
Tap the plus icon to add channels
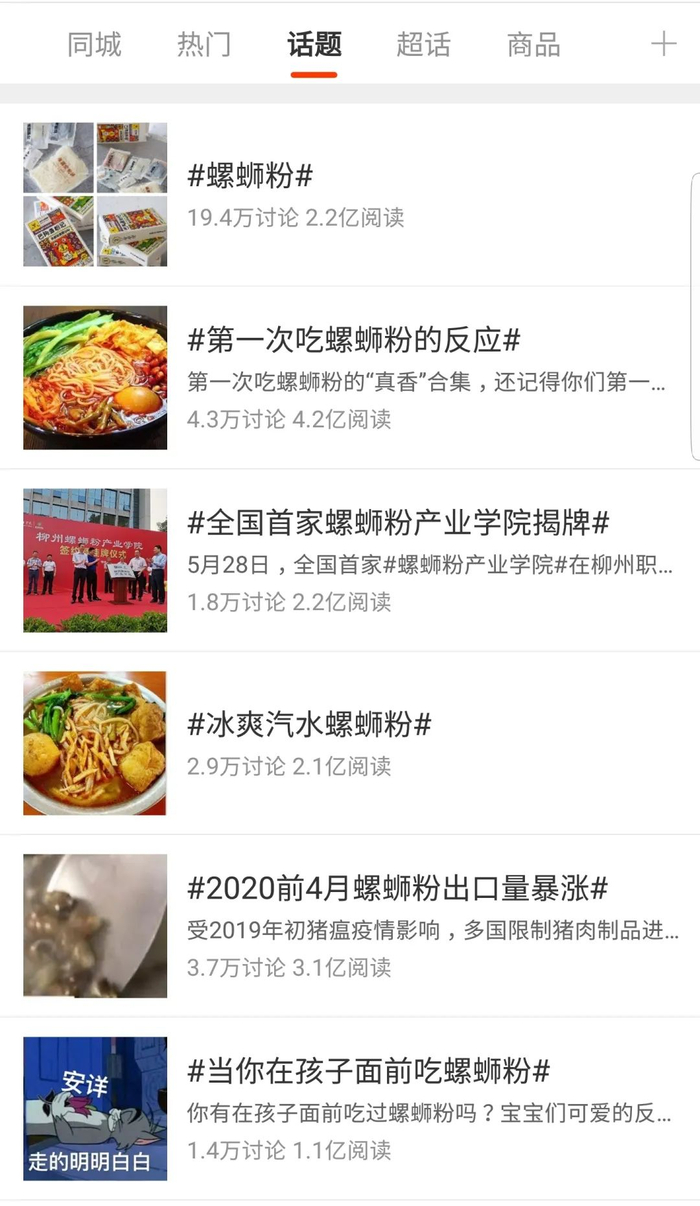(x=663, y=44)
